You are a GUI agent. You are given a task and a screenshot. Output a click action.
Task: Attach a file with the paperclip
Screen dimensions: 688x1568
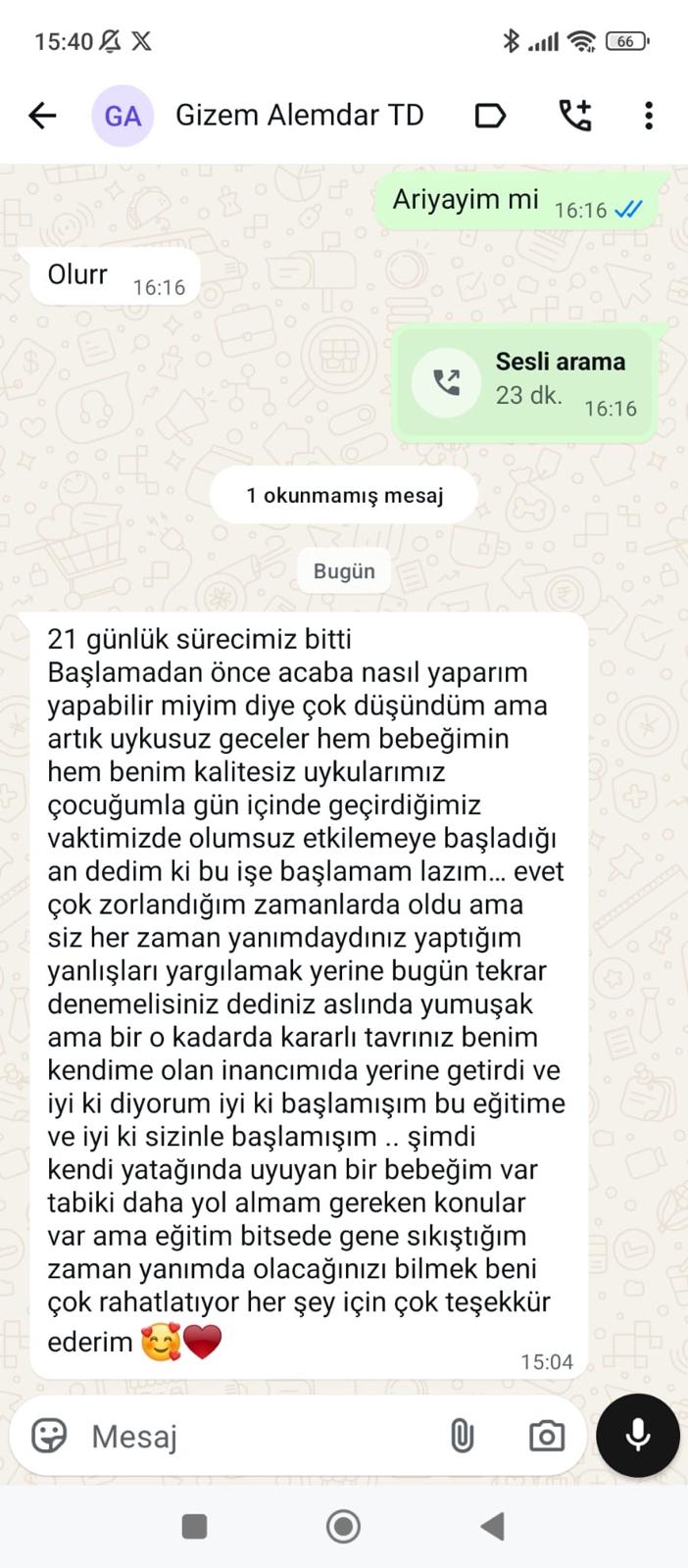point(462,1436)
